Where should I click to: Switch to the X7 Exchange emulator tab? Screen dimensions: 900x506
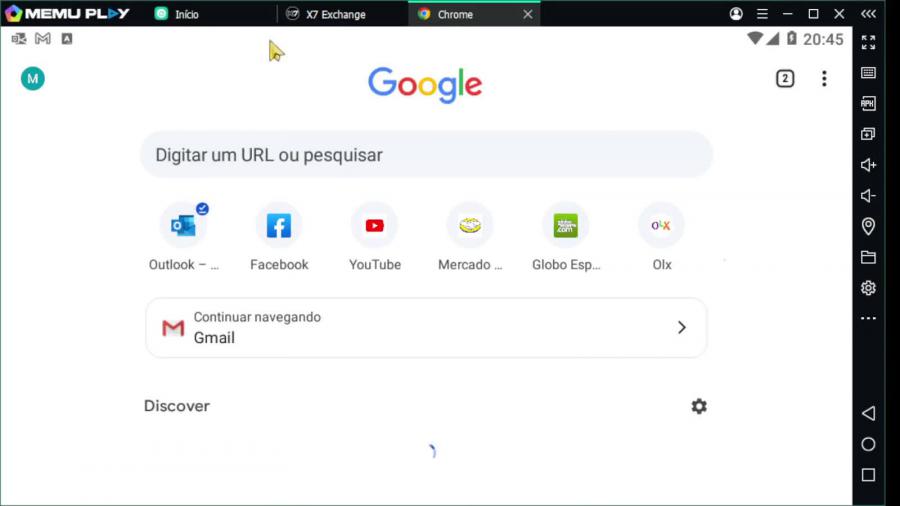pos(335,14)
